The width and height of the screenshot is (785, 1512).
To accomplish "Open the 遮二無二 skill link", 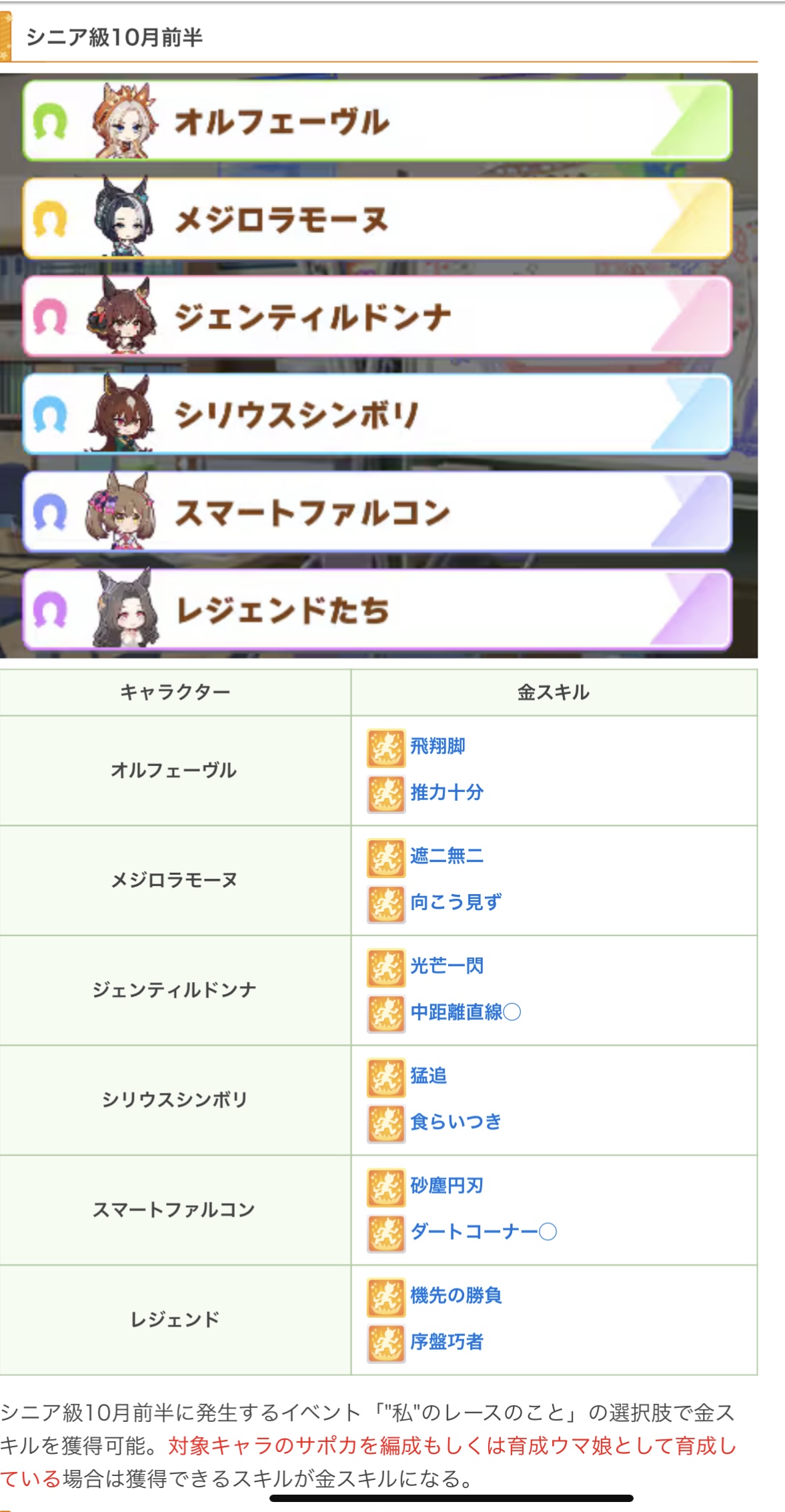I will tap(447, 856).
